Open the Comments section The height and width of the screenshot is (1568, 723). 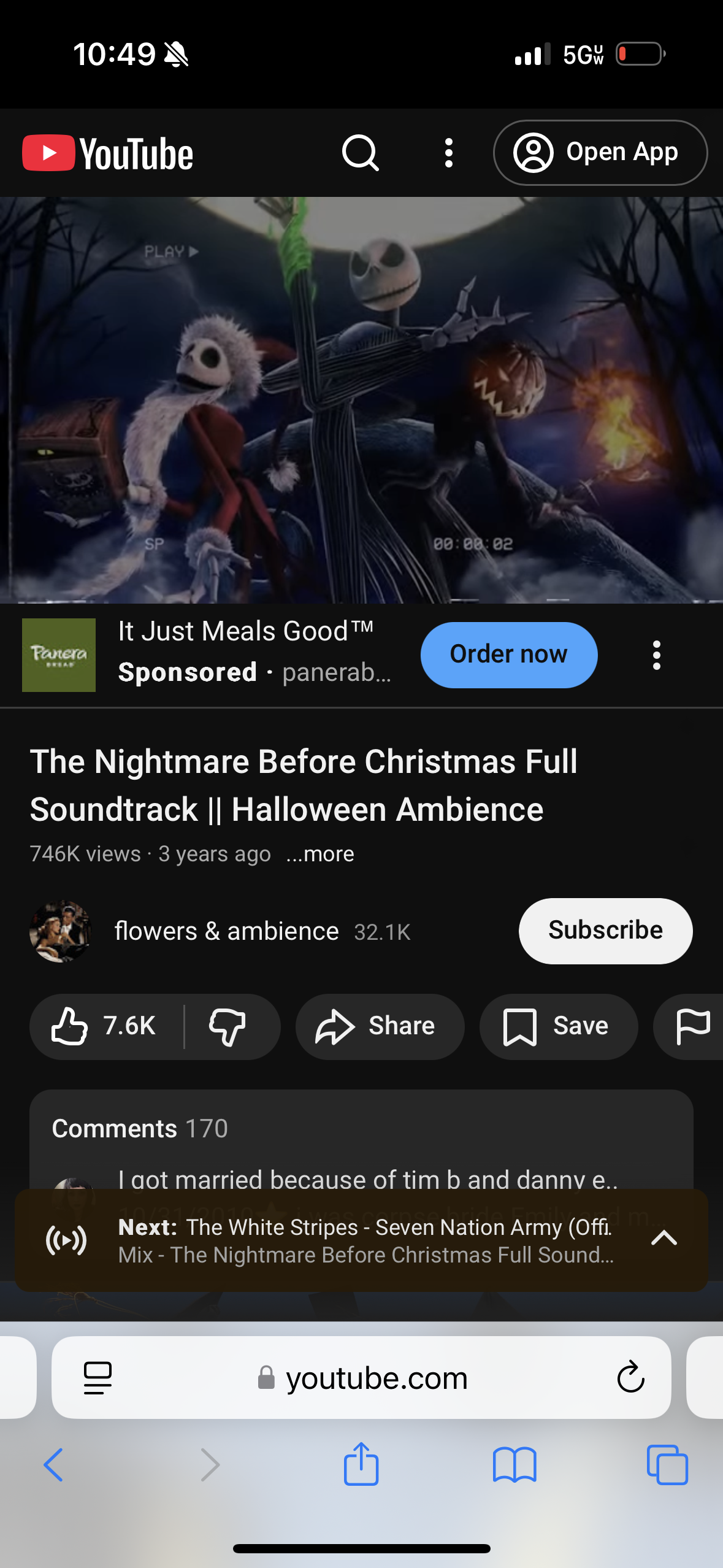pyautogui.click(x=140, y=1129)
